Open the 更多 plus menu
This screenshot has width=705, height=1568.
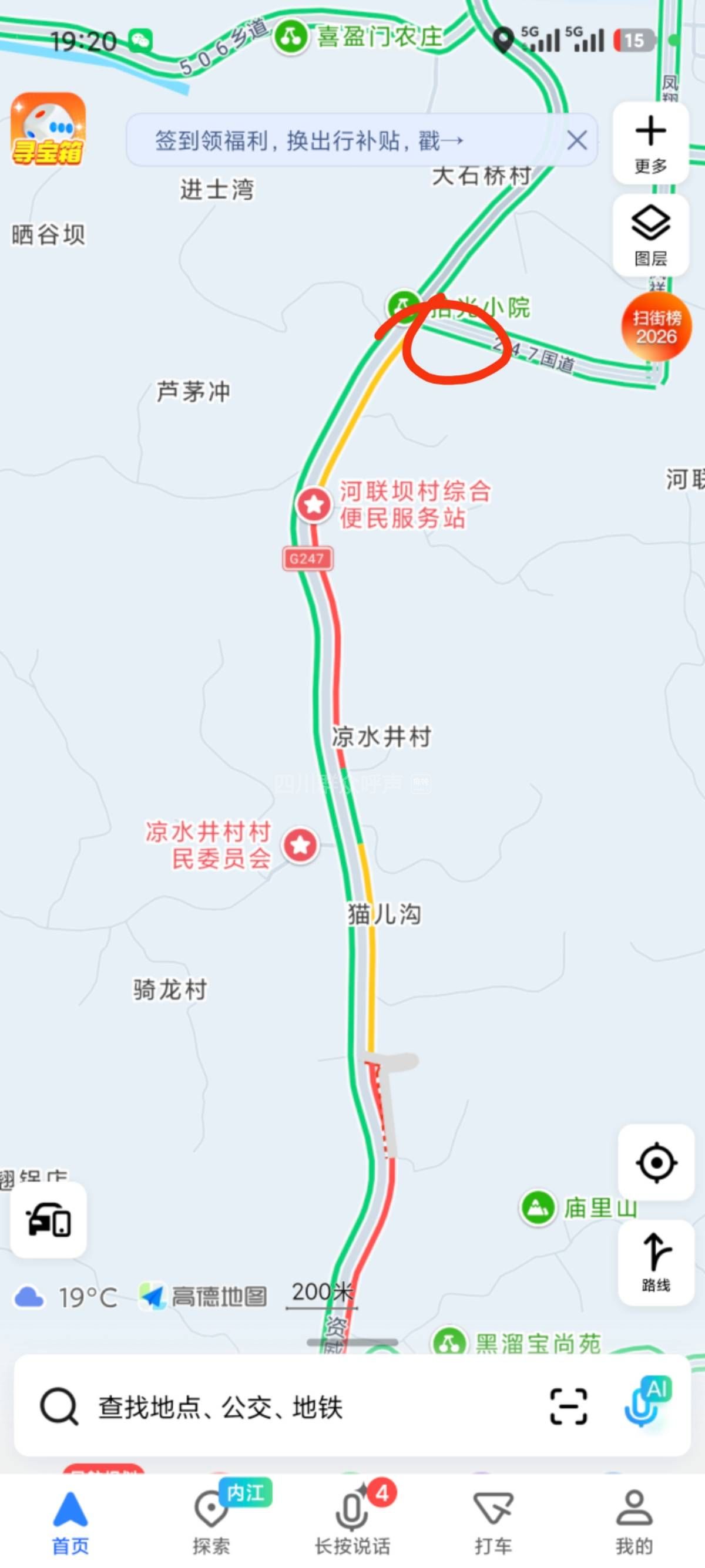(x=650, y=143)
